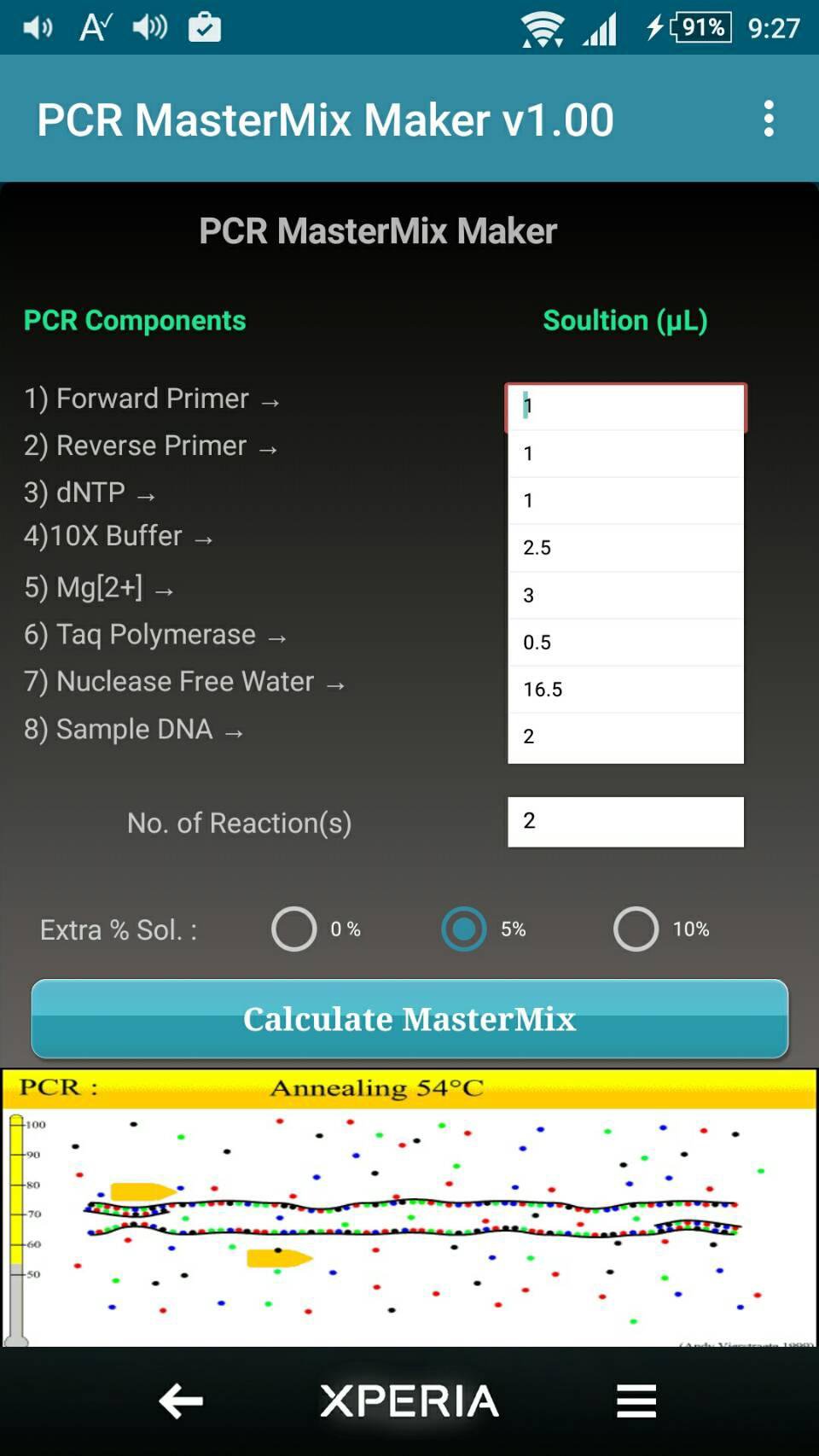Tap the Annealing 54°C banner

(376, 1088)
